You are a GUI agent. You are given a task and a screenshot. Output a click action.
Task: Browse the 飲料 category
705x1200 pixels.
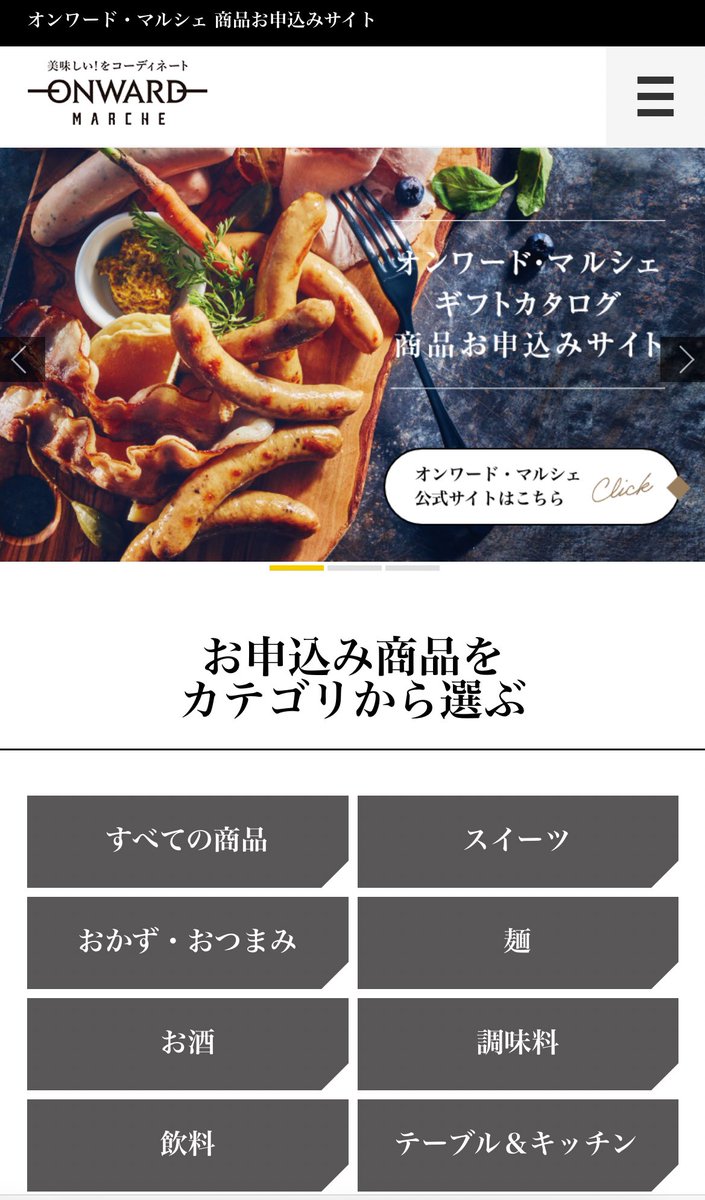click(187, 1145)
